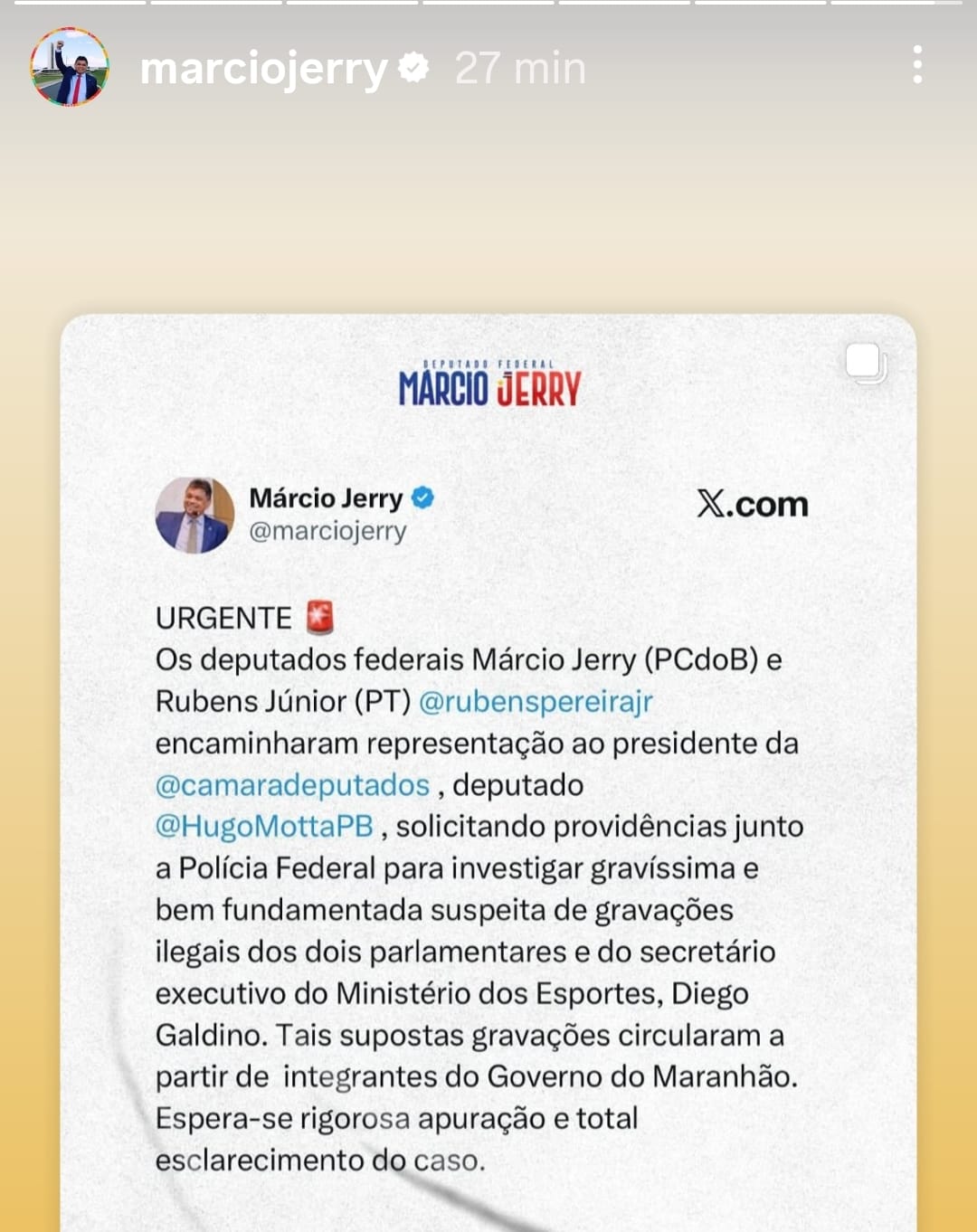Open marciojerry's profile picture
Viewport: 977px width, 1232px height.
click(x=70, y=67)
